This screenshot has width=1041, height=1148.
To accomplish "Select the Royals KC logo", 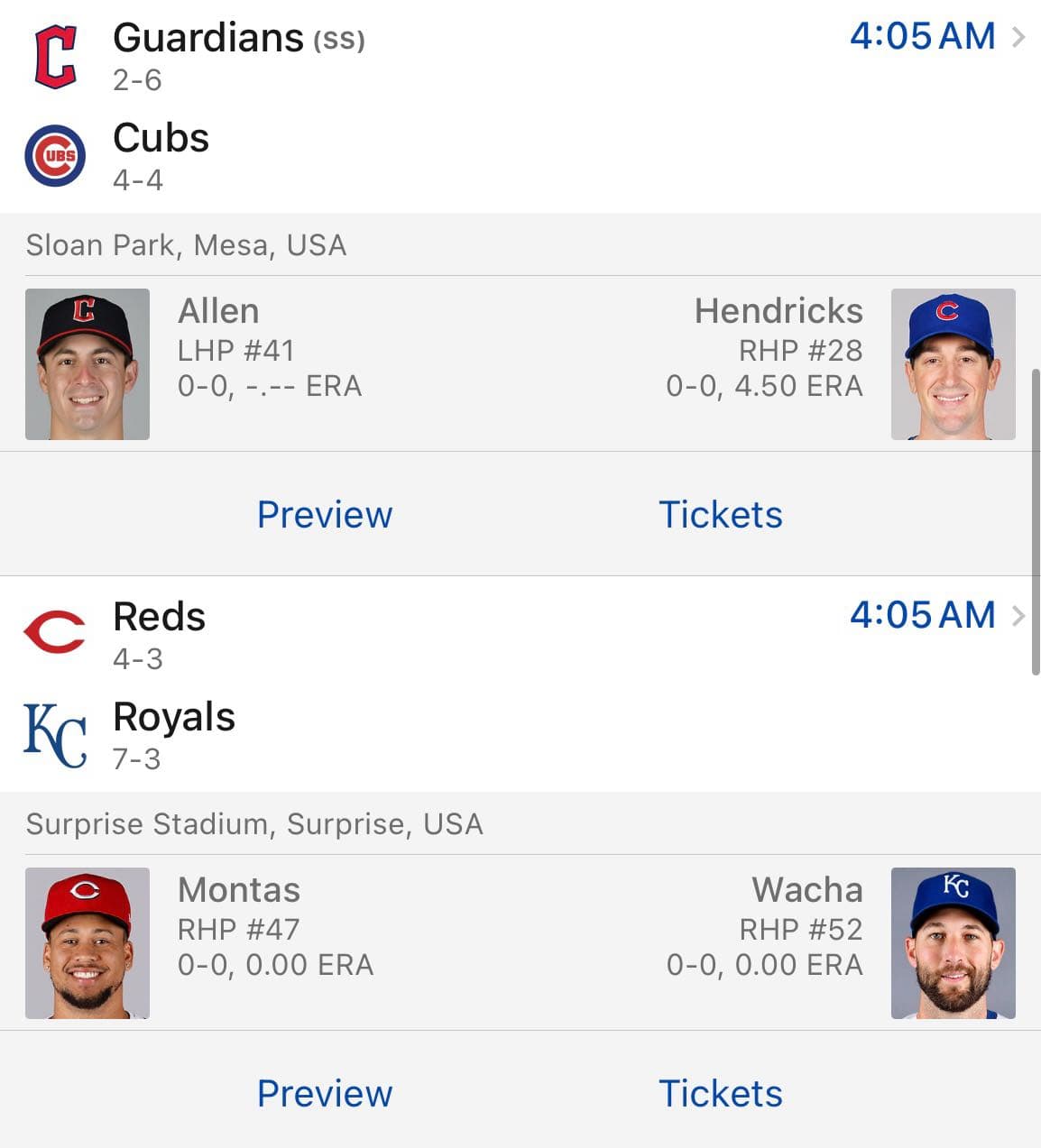I will pos(54,732).
